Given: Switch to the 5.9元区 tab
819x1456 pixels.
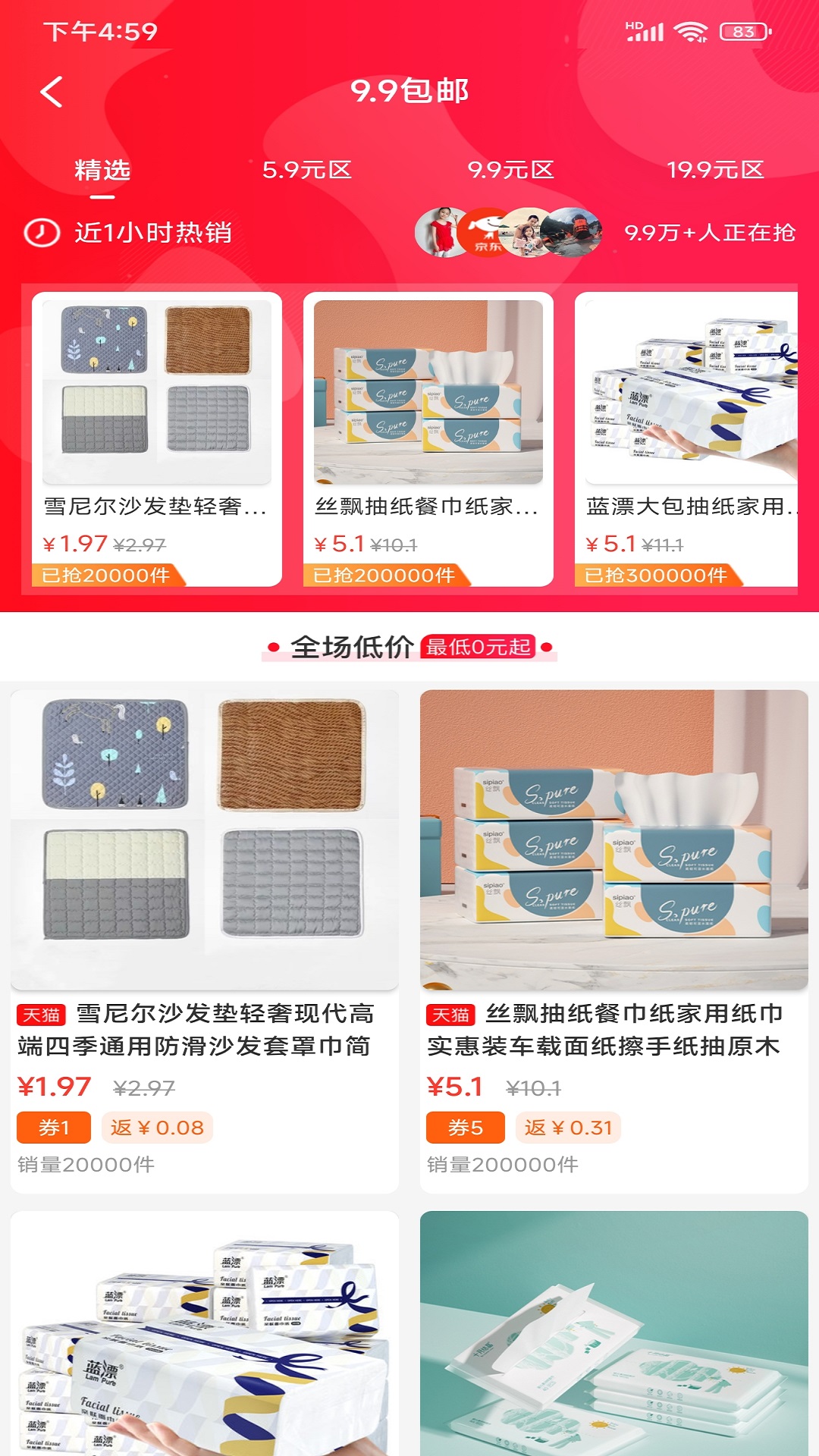Looking at the screenshot, I should click(x=307, y=171).
